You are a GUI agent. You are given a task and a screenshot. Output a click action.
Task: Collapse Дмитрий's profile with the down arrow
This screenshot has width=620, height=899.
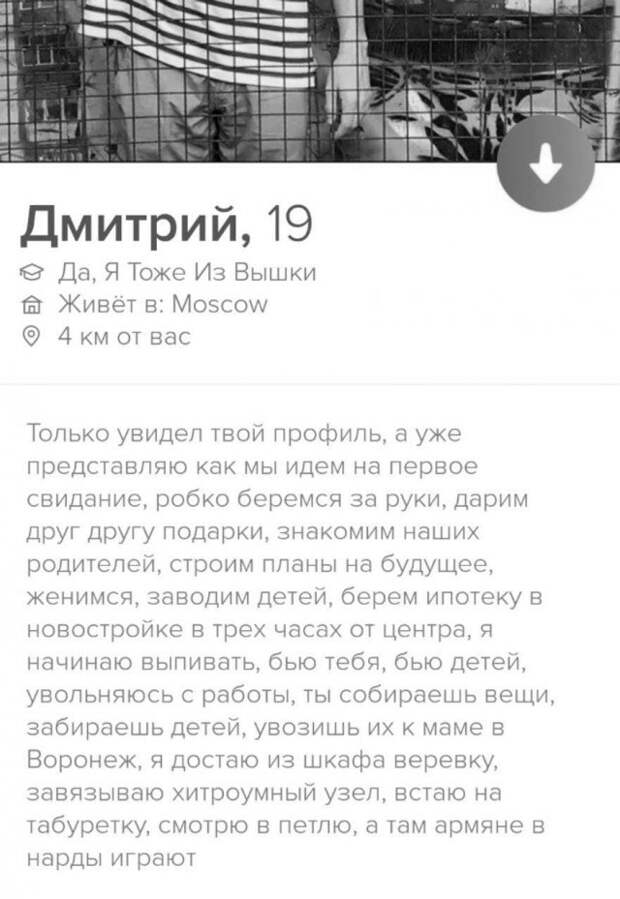pos(546,170)
